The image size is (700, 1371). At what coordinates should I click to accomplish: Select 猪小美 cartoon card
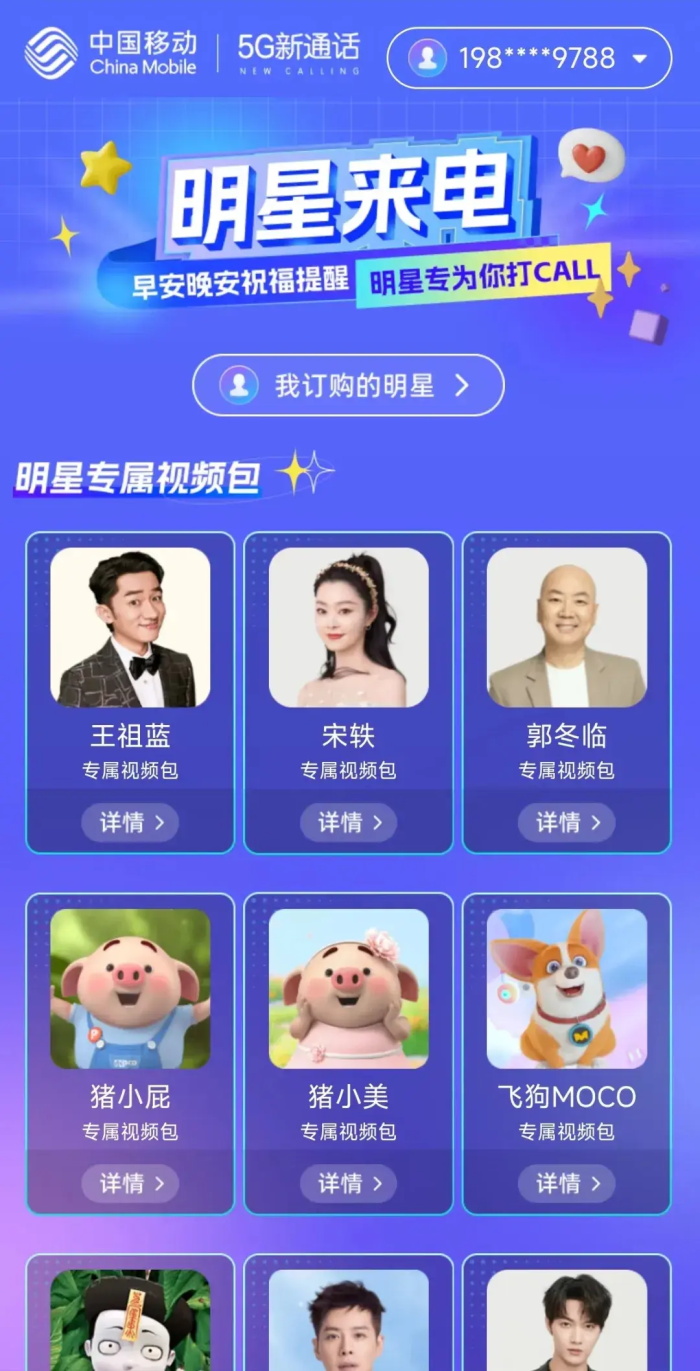tap(348, 988)
